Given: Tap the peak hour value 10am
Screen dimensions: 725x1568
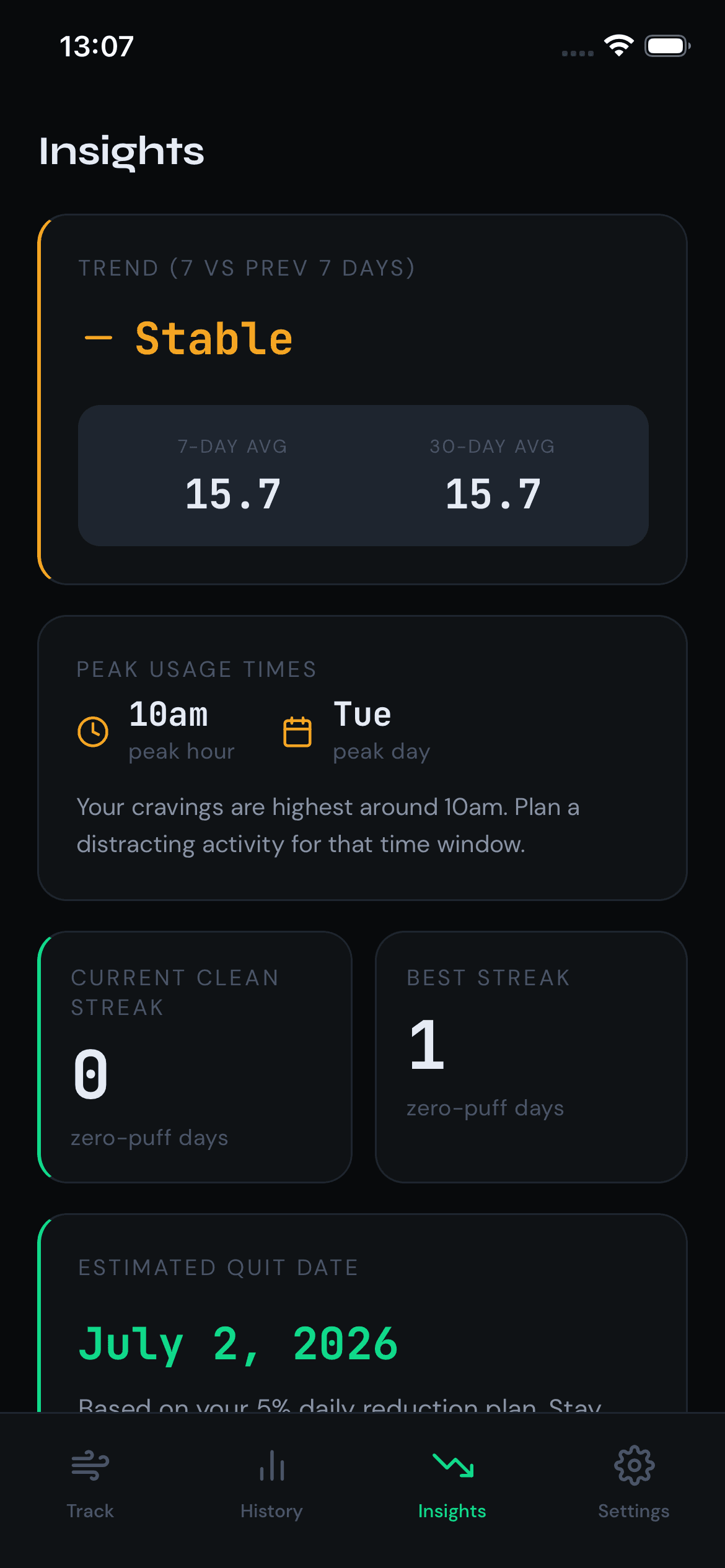Looking at the screenshot, I should tap(170, 714).
